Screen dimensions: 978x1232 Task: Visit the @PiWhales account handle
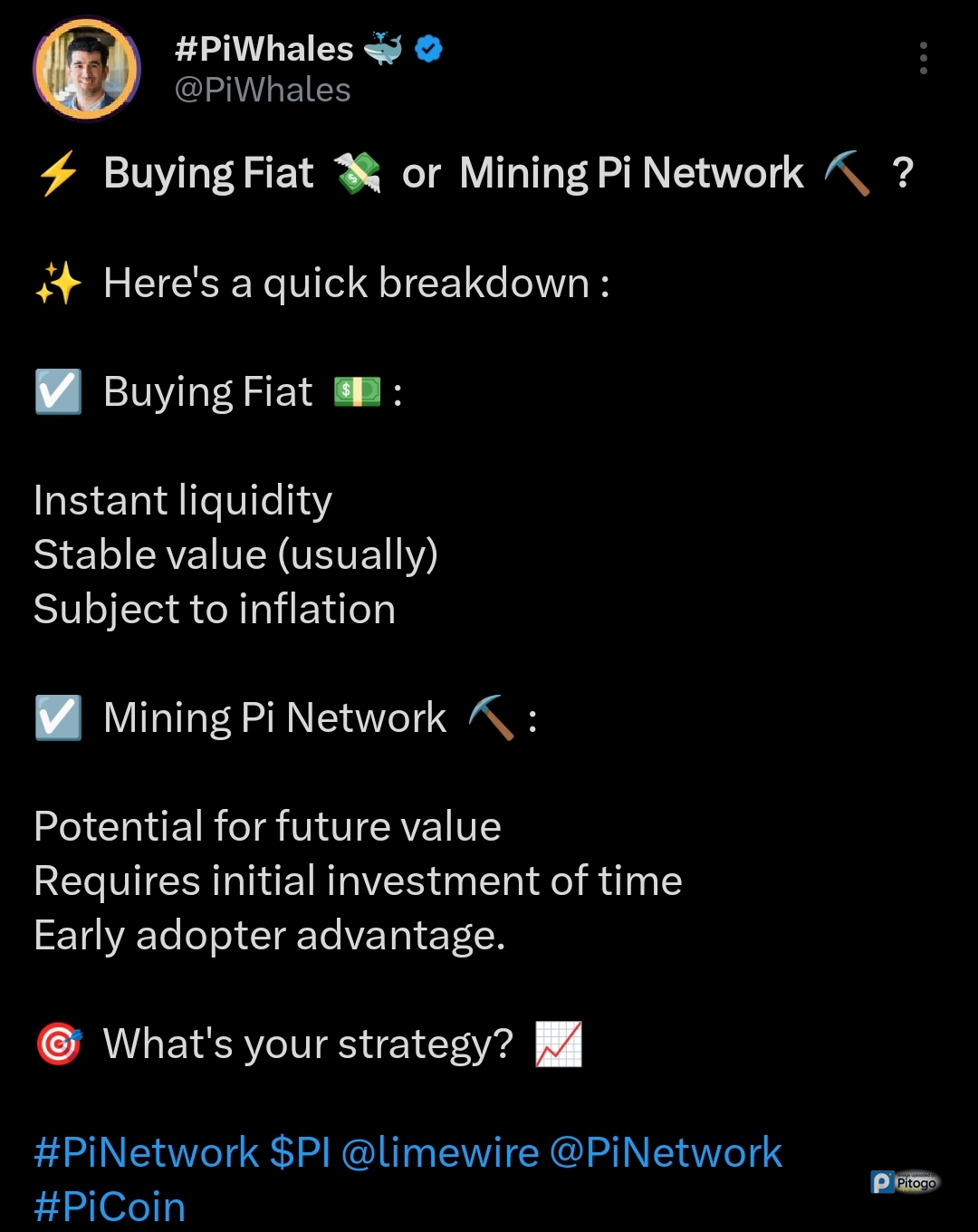coord(263,91)
